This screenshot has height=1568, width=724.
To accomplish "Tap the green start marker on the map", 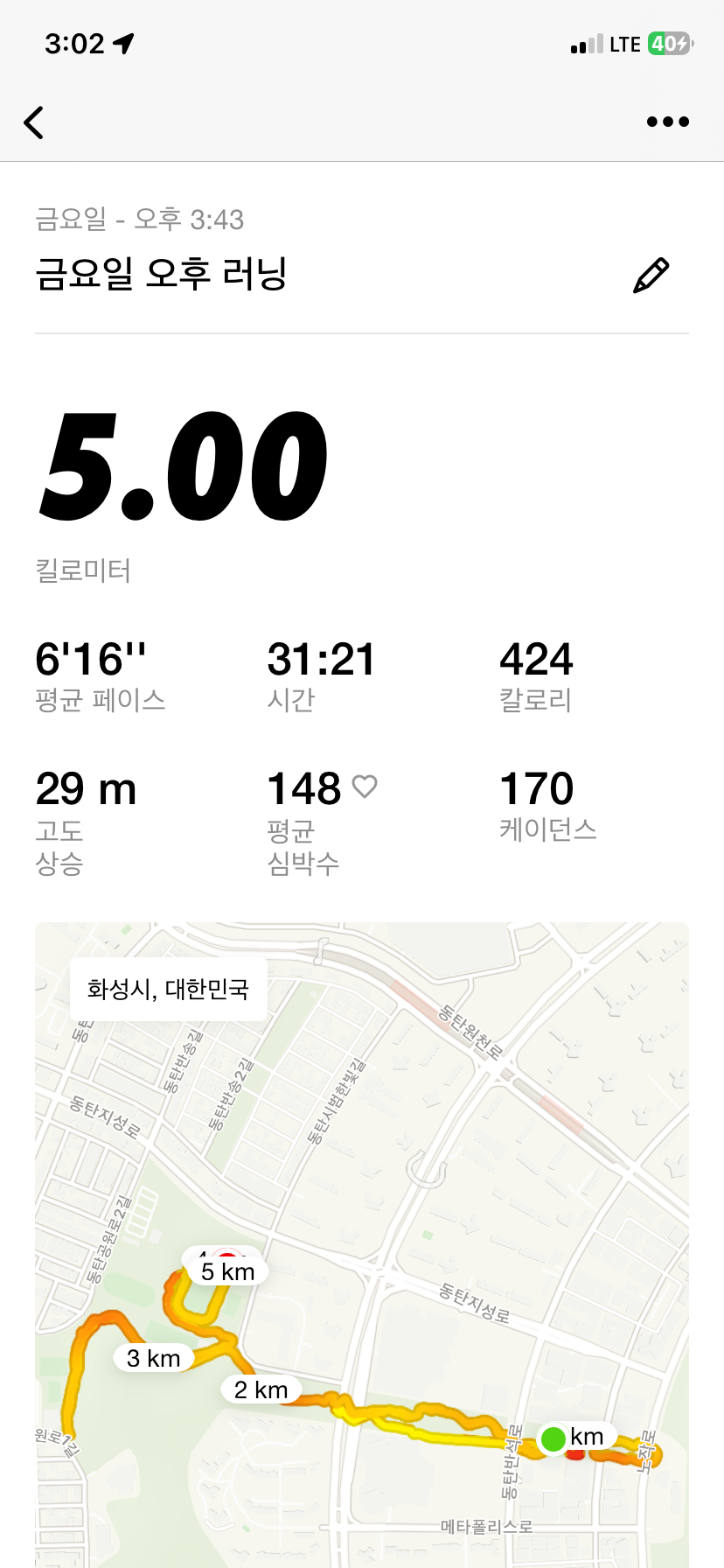I will (x=553, y=1435).
